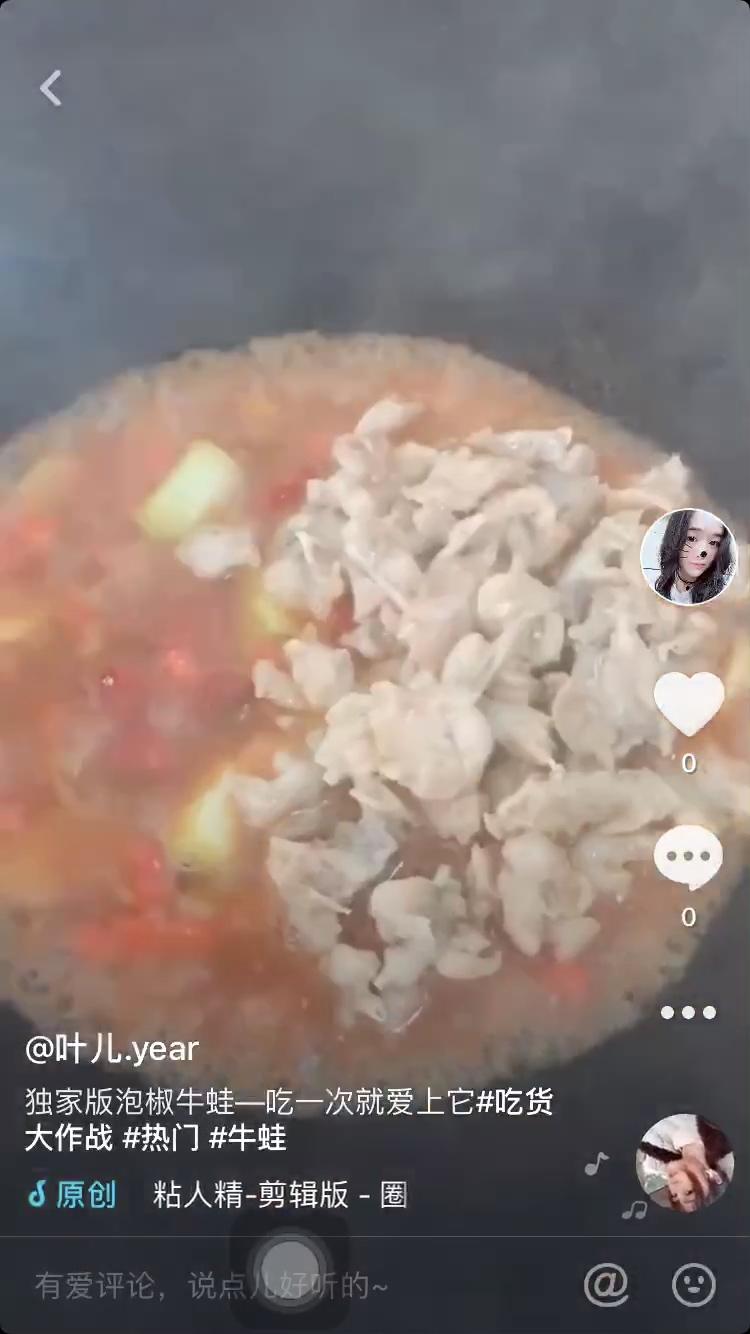Image resolution: width=750 pixels, height=1334 pixels.
Task: Open @叶儿.year username link
Action: (x=112, y=1049)
